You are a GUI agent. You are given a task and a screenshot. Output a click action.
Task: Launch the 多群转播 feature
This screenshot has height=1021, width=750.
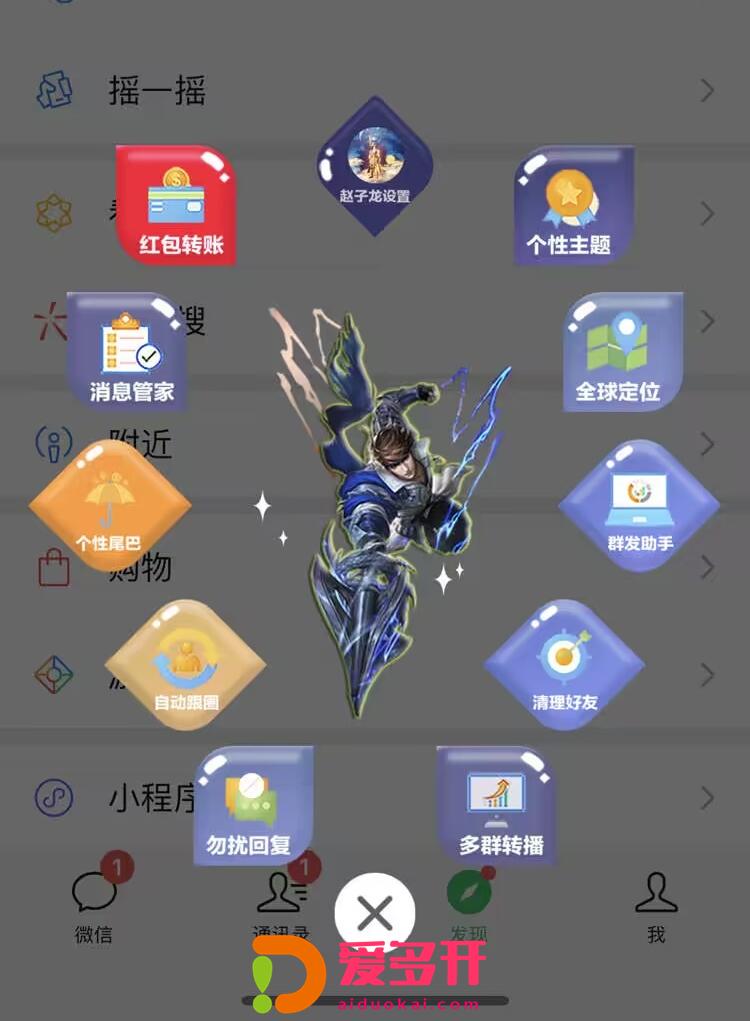coord(497,806)
